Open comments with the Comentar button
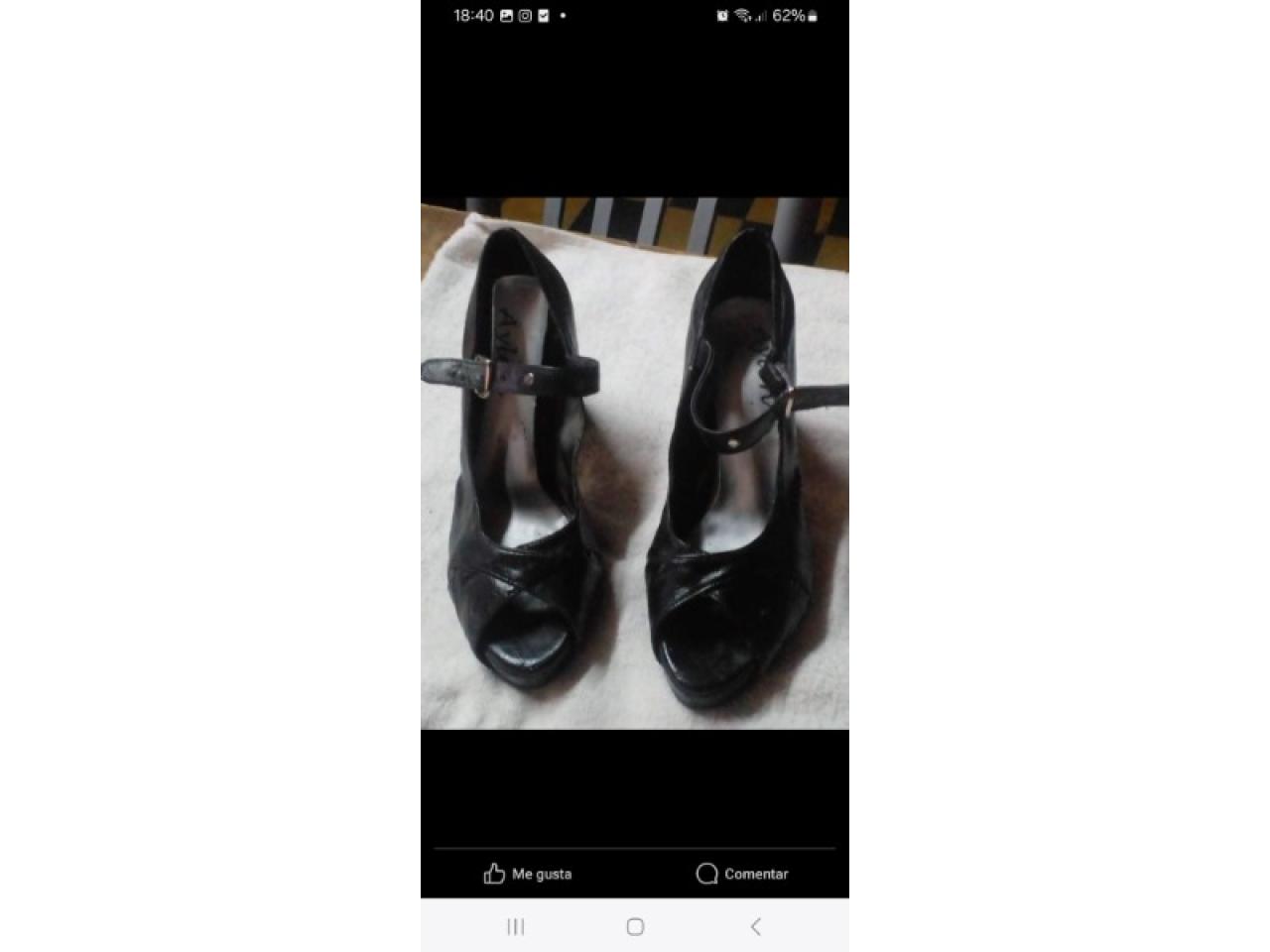The image size is (1270, 952). pyautogui.click(x=742, y=874)
